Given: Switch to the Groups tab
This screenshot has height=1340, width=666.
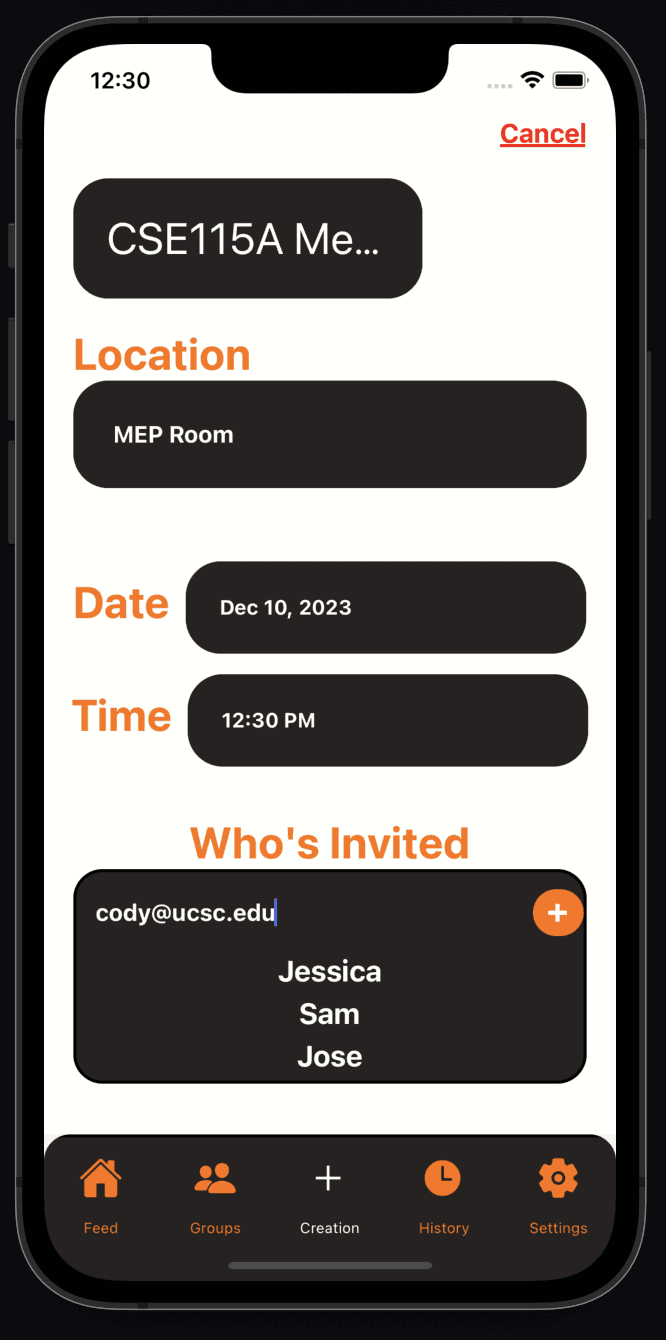Looking at the screenshot, I should pyautogui.click(x=215, y=1196).
